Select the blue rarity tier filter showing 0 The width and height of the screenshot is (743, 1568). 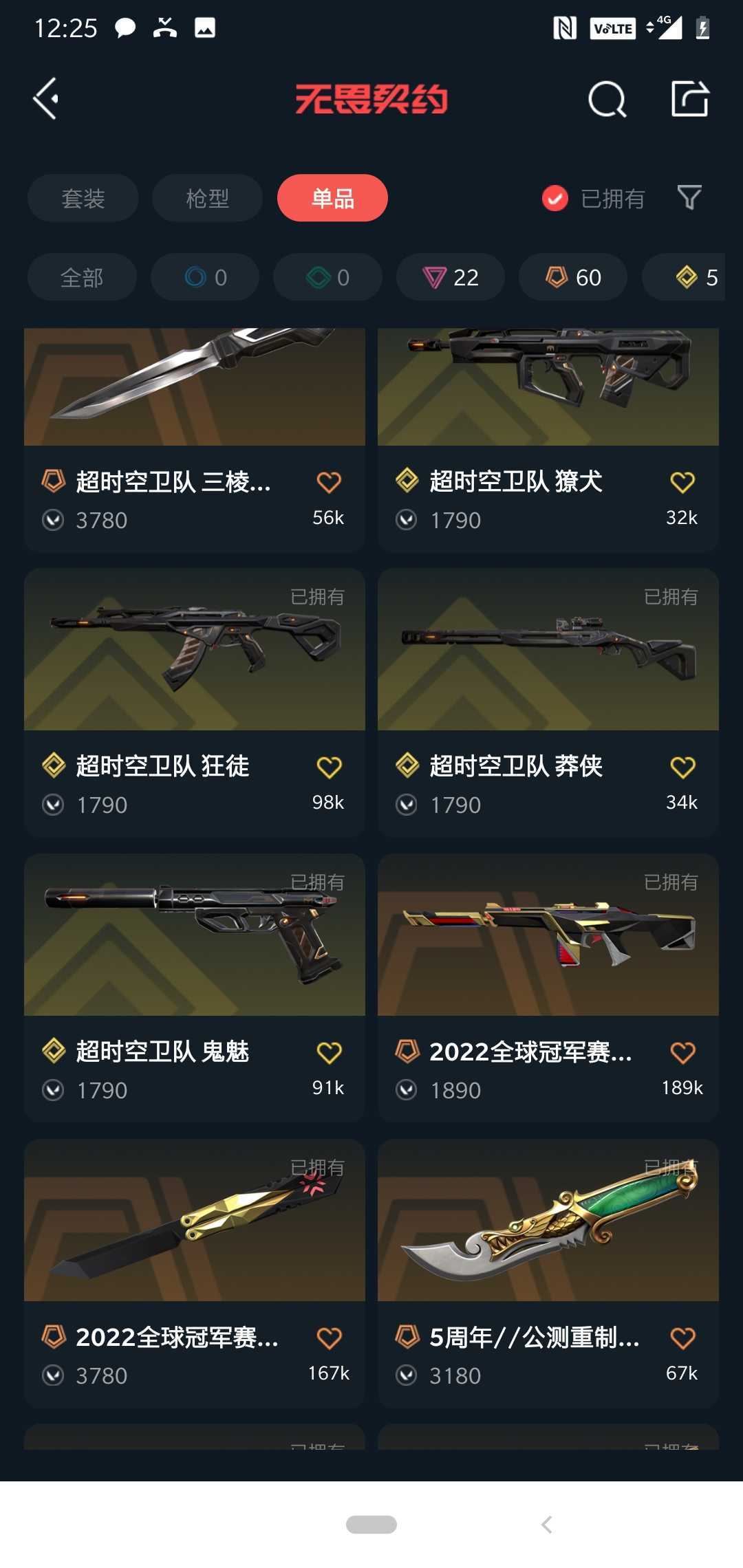[204, 277]
